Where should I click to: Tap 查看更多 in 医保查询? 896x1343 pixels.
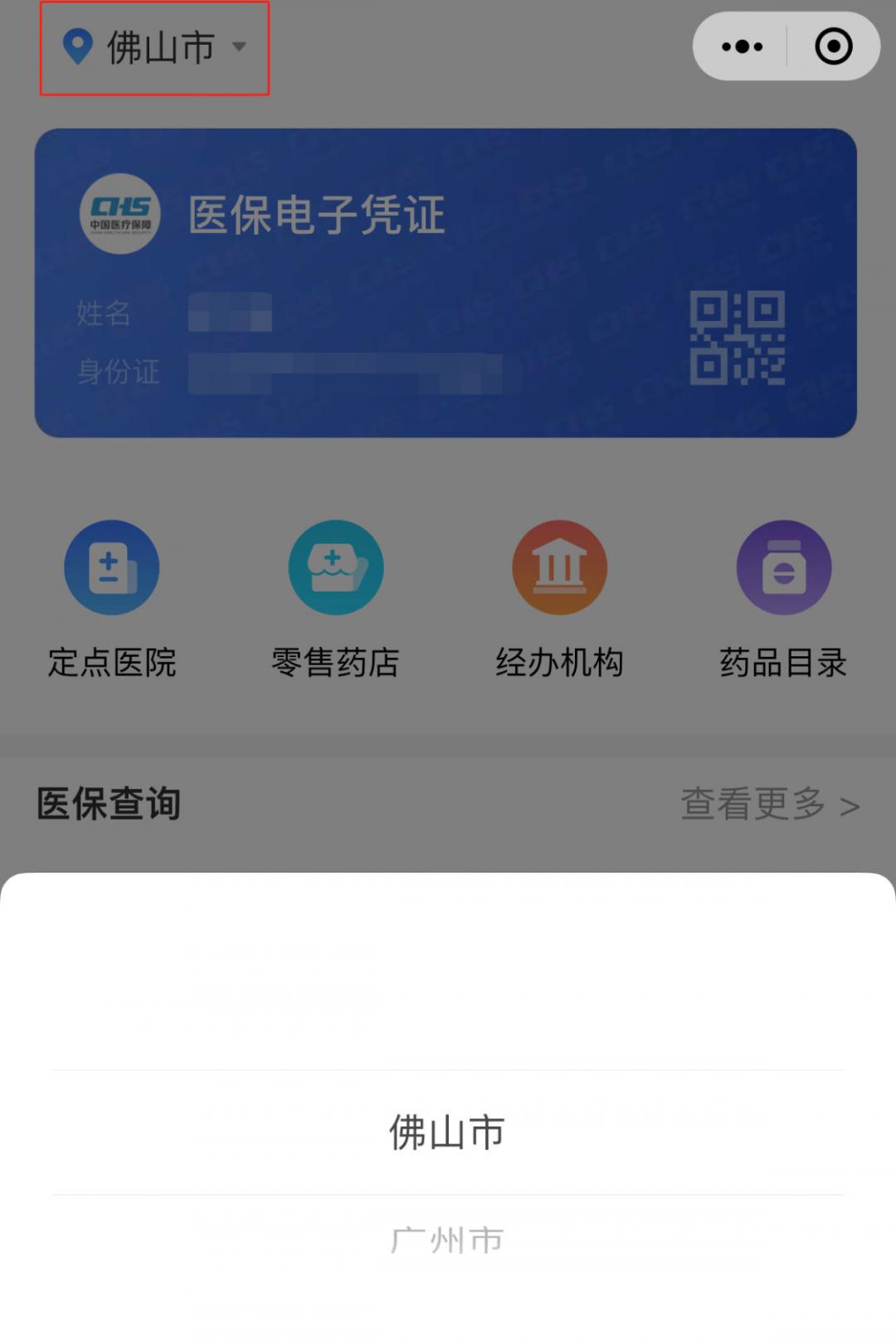click(x=769, y=805)
